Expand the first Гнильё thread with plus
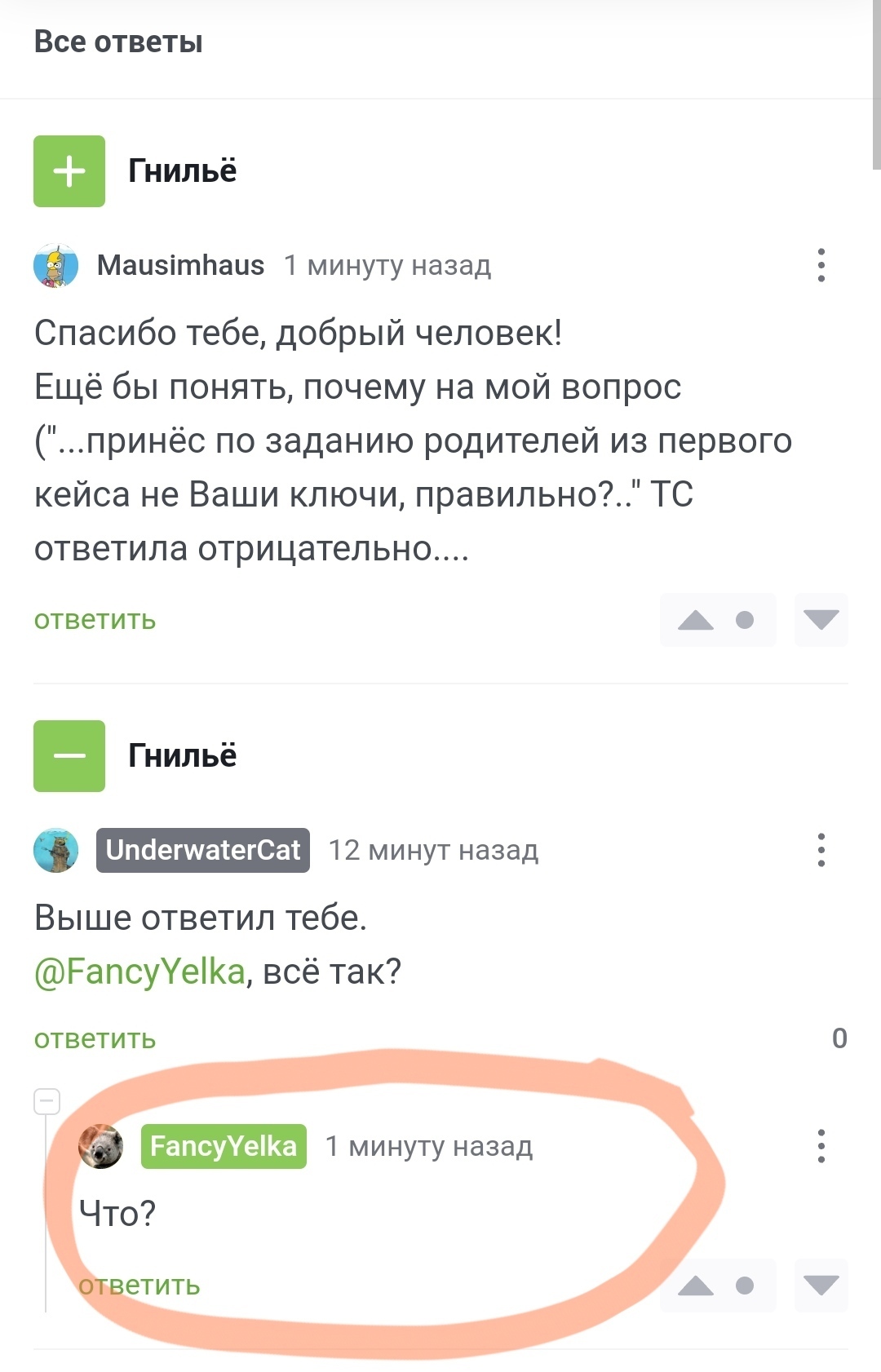The image size is (881, 1372). pyautogui.click(x=69, y=171)
